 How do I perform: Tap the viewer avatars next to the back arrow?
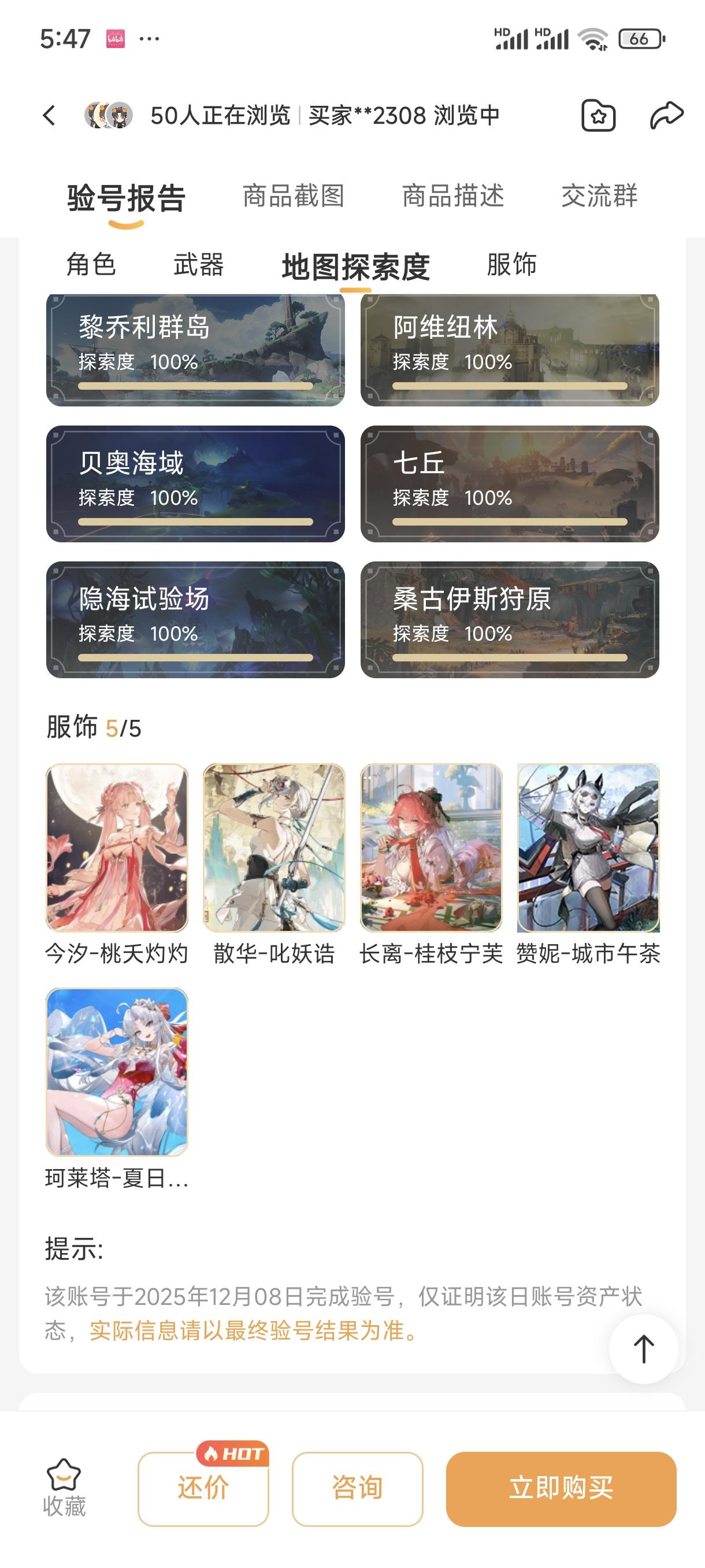pyautogui.click(x=109, y=116)
